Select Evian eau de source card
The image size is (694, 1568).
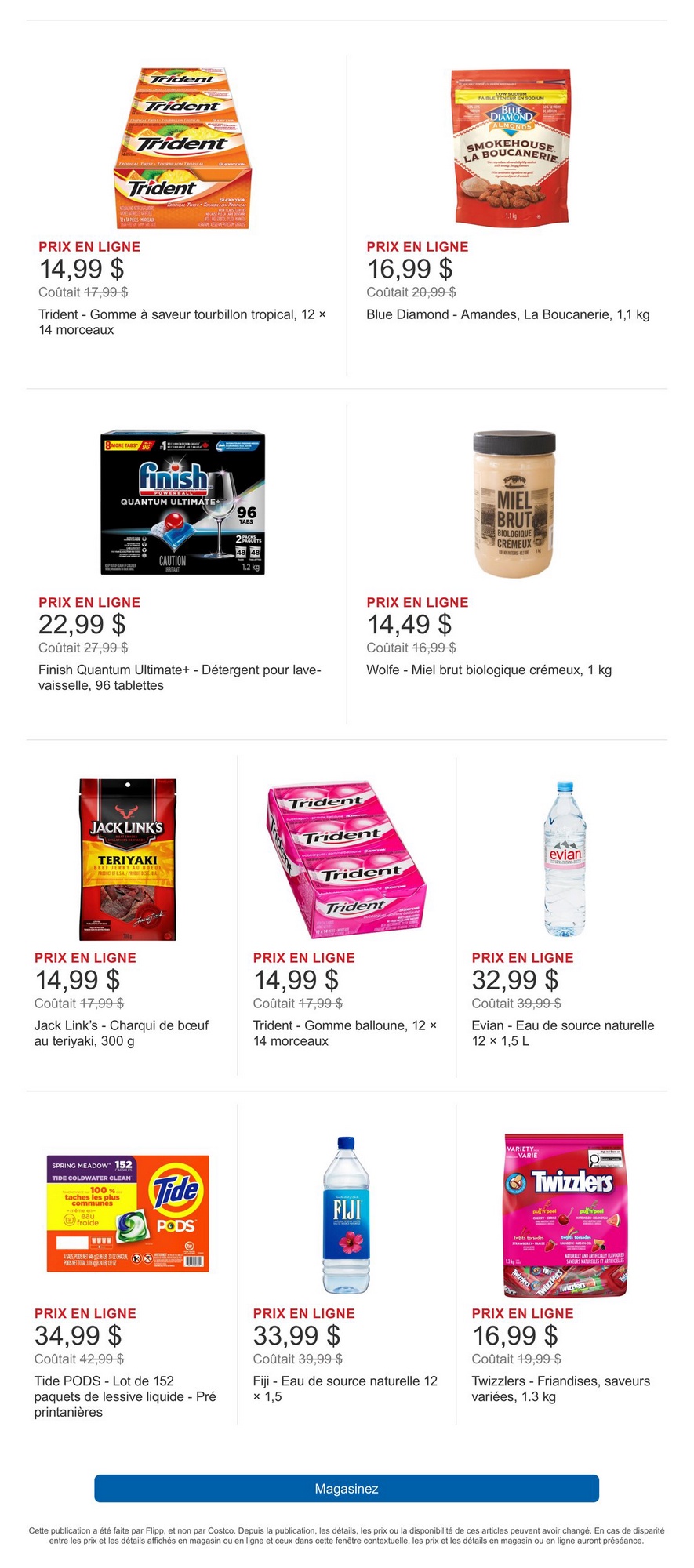coord(565,858)
